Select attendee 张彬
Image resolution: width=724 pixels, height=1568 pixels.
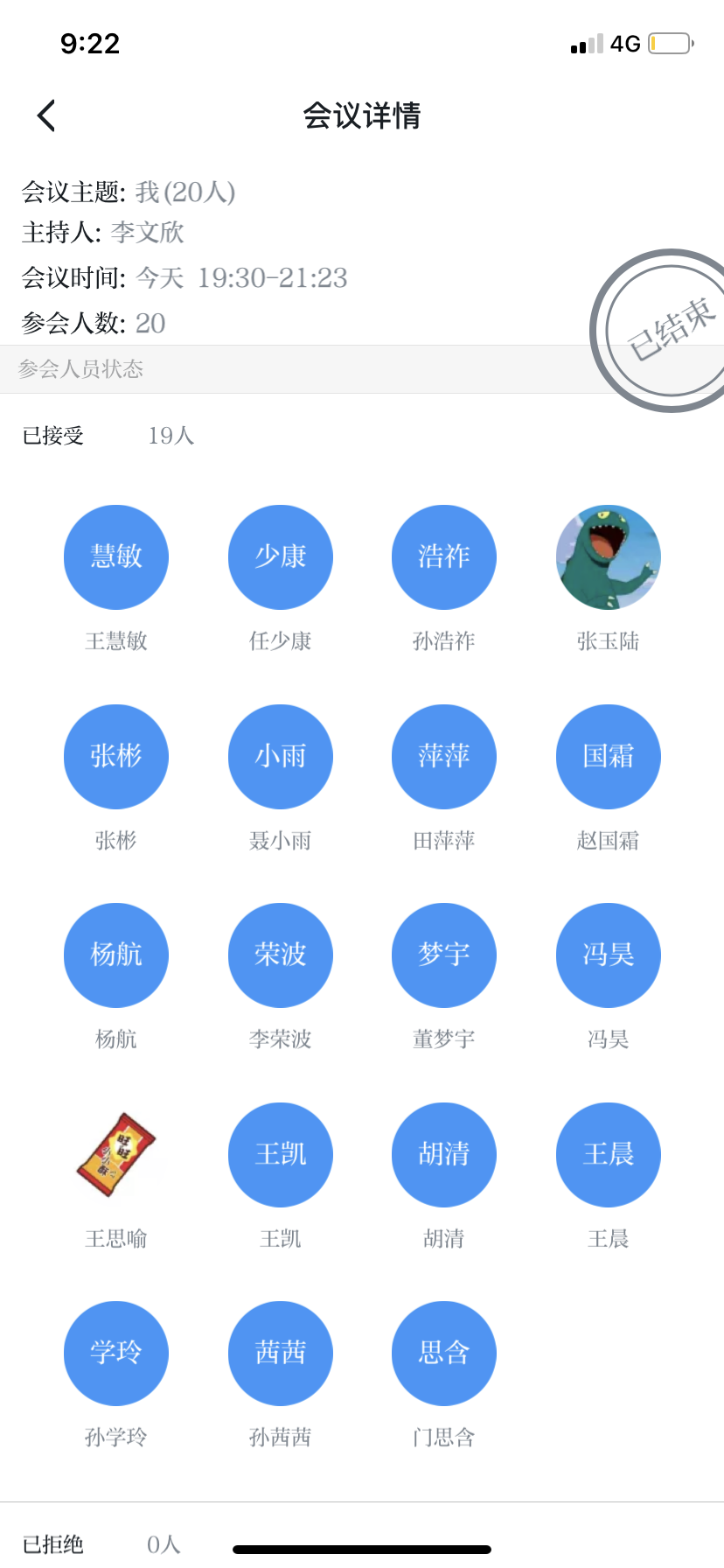click(x=116, y=757)
